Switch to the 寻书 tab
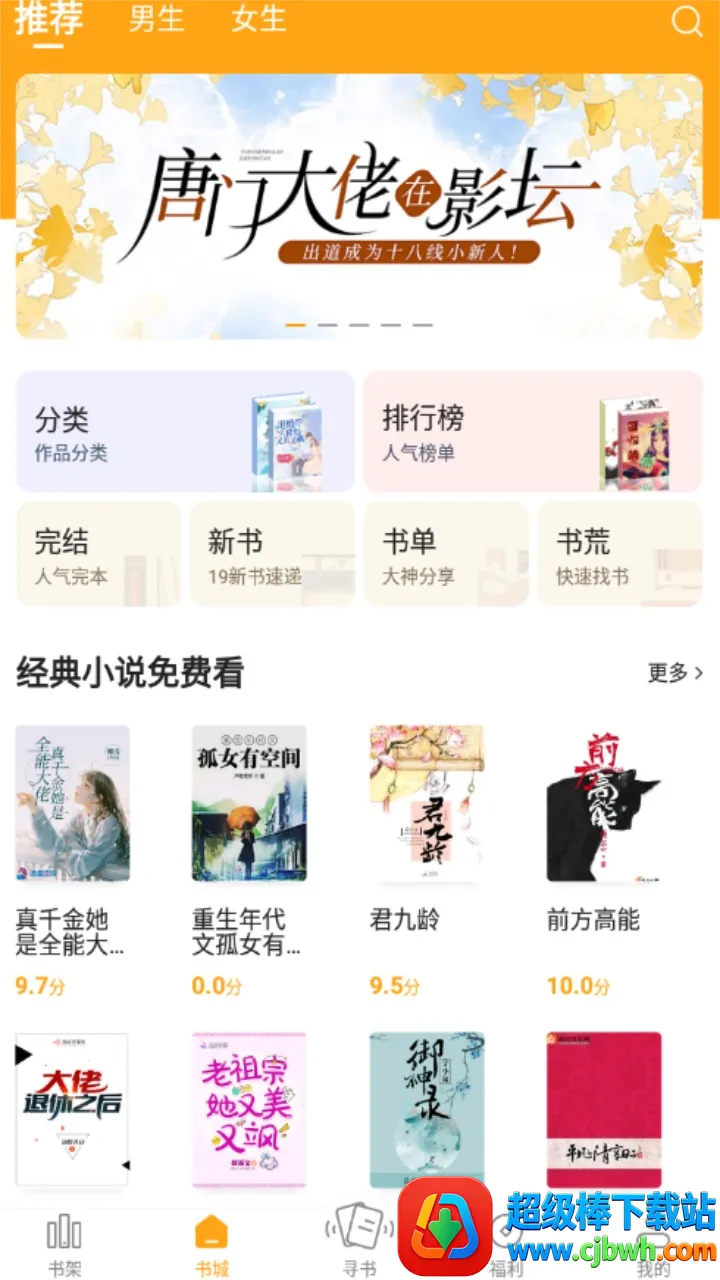The height and width of the screenshot is (1280, 720). click(360, 1245)
